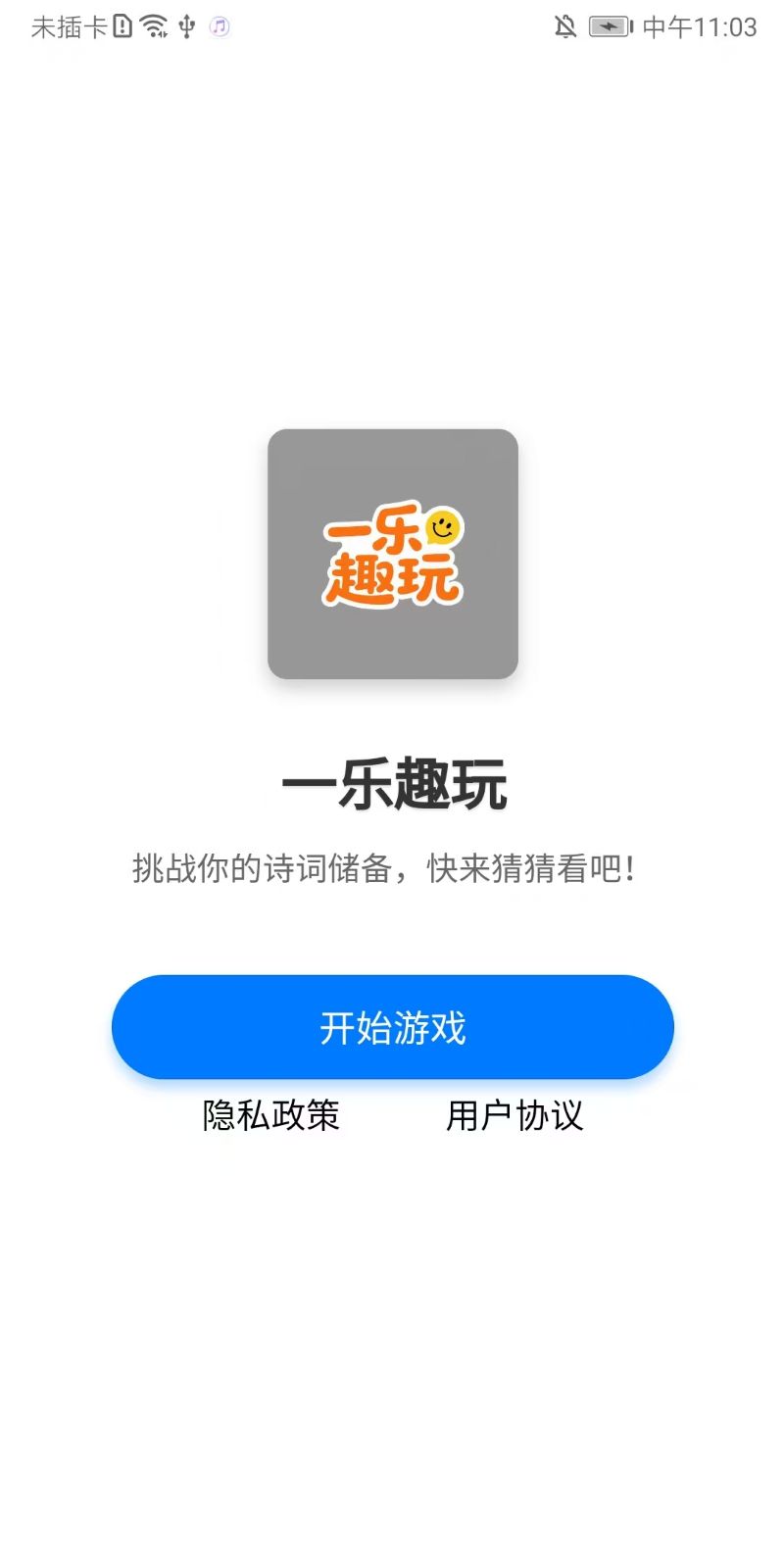
Task: Tap the 一乐趣玩 app logo image
Action: point(392,554)
